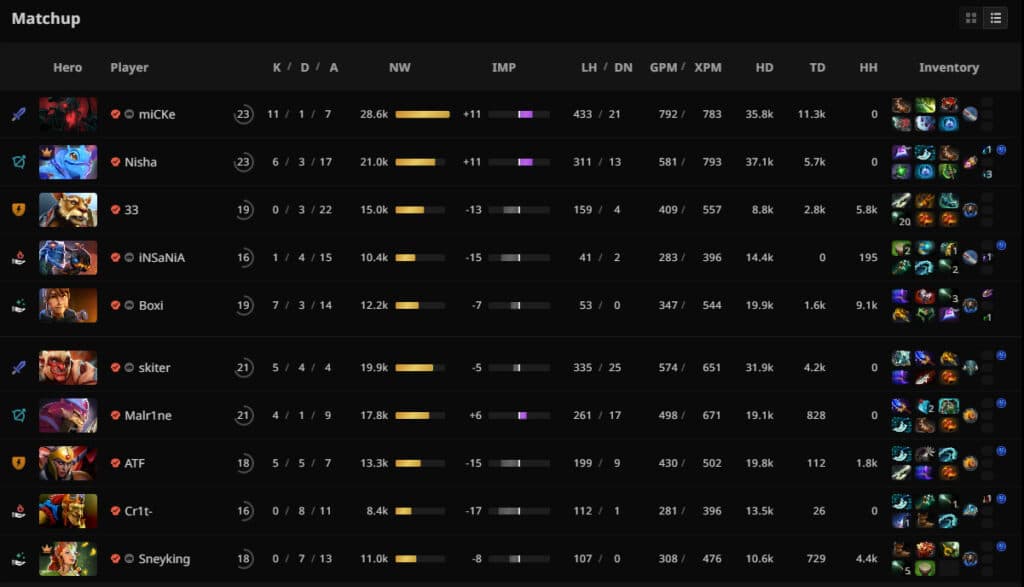Open skiter's player profile
Viewport: 1024px width, 587px height.
coord(154,368)
